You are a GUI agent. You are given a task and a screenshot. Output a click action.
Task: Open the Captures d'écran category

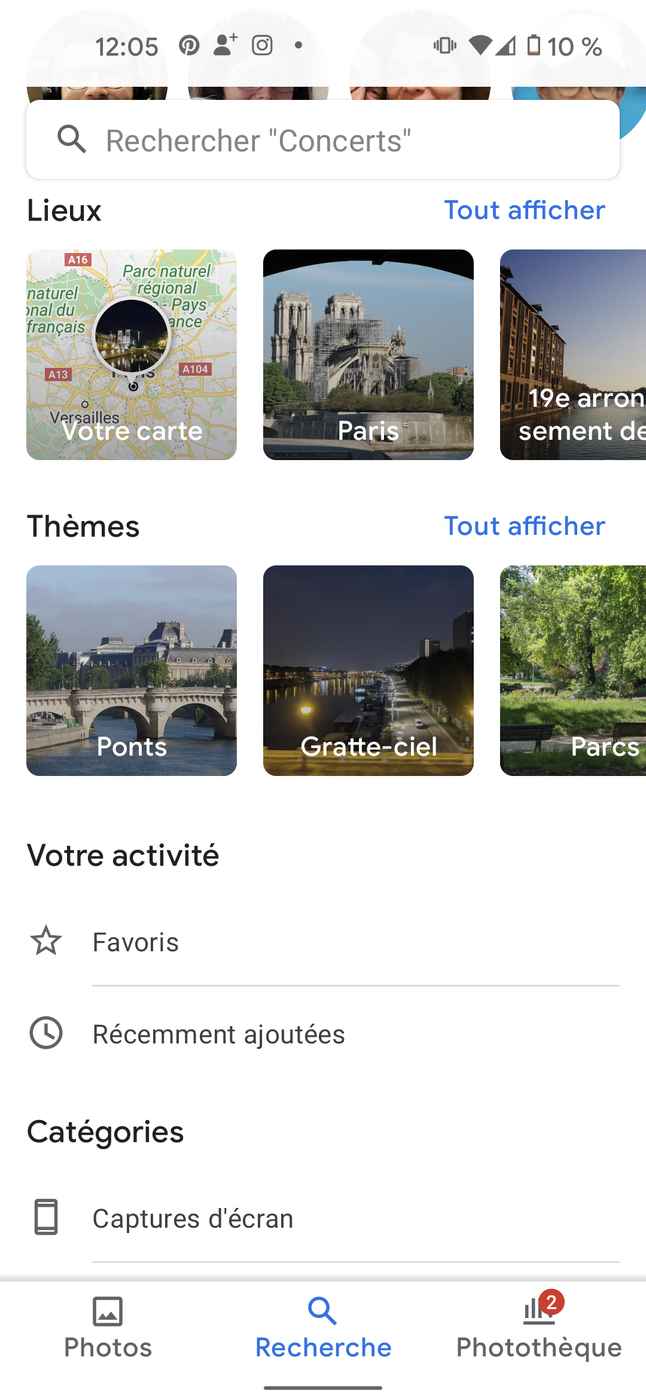pos(192,1218)
